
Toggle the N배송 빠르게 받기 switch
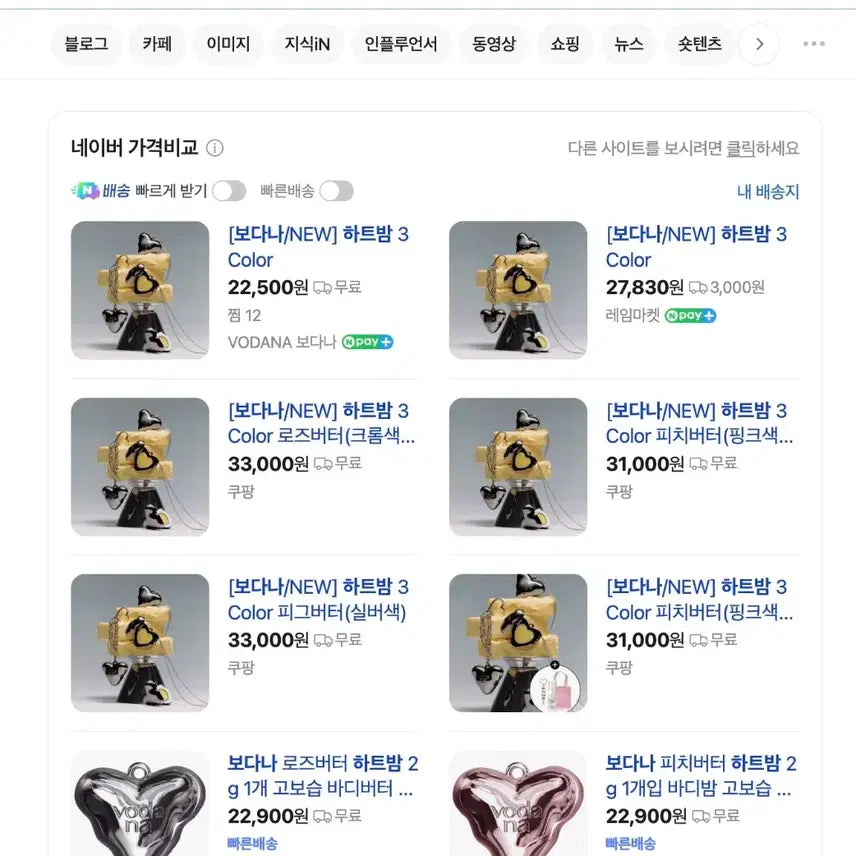click(x=228, y=191)
